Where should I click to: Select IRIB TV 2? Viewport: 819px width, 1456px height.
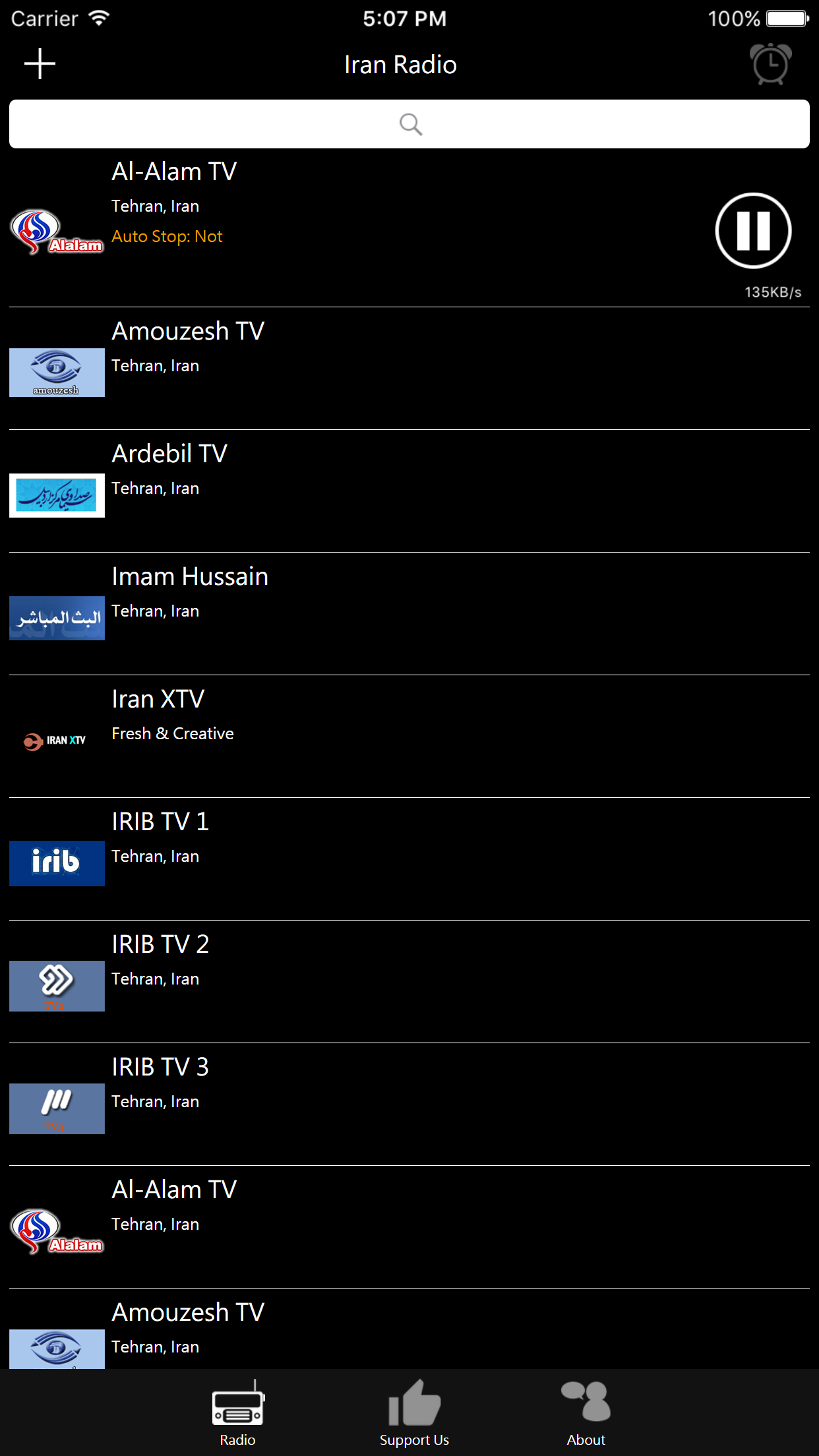click(x=409, y=982)
